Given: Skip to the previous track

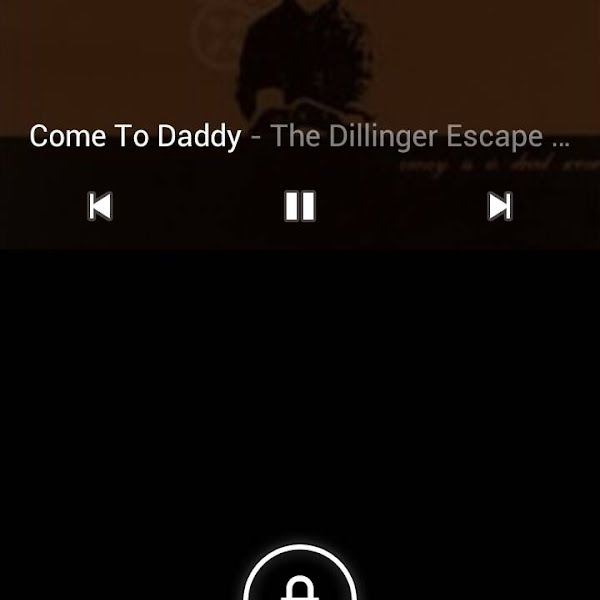Looking at the screenshot, I should click(x=100, y=206).
